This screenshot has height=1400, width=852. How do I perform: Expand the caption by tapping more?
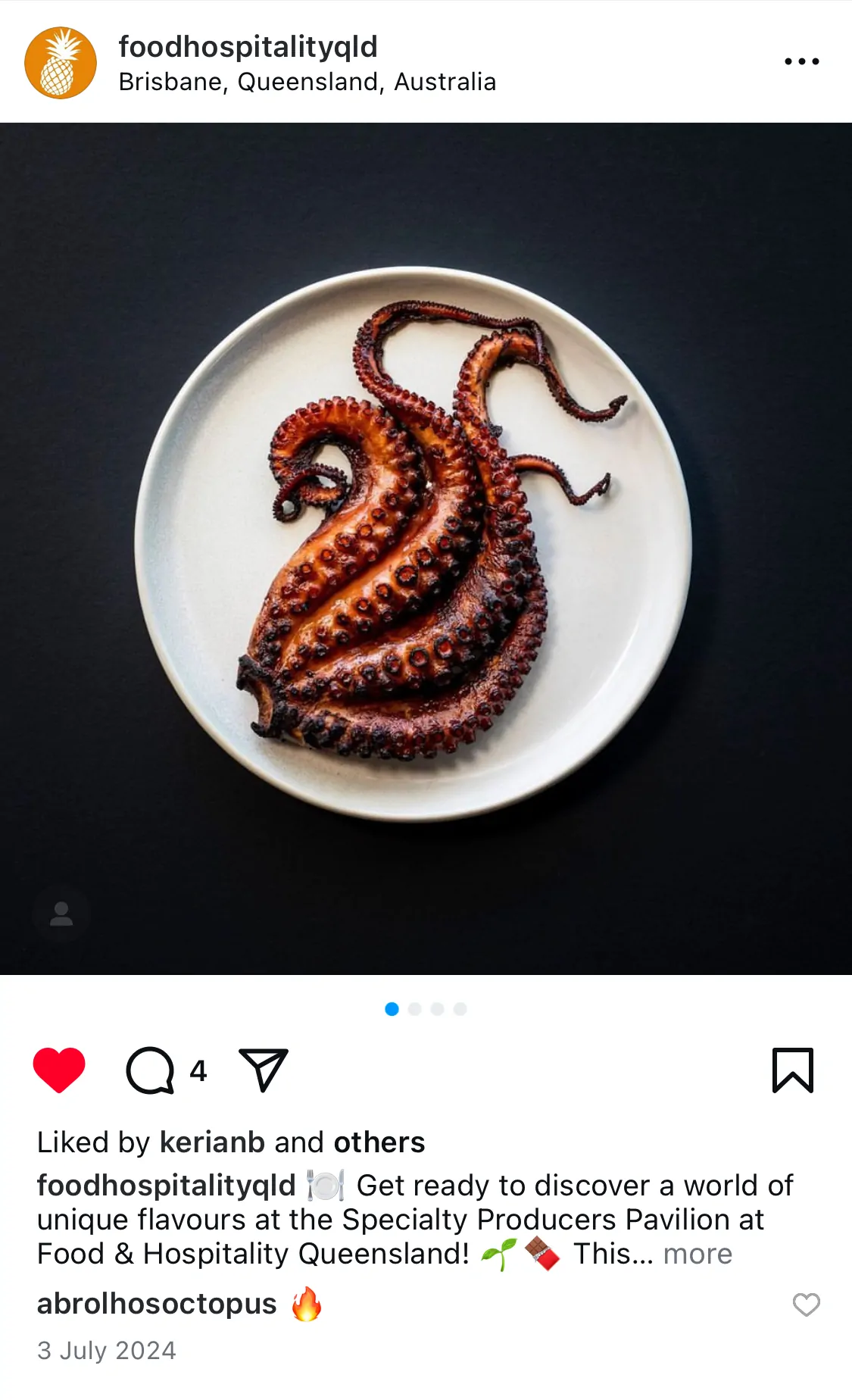click(698, 1254)
